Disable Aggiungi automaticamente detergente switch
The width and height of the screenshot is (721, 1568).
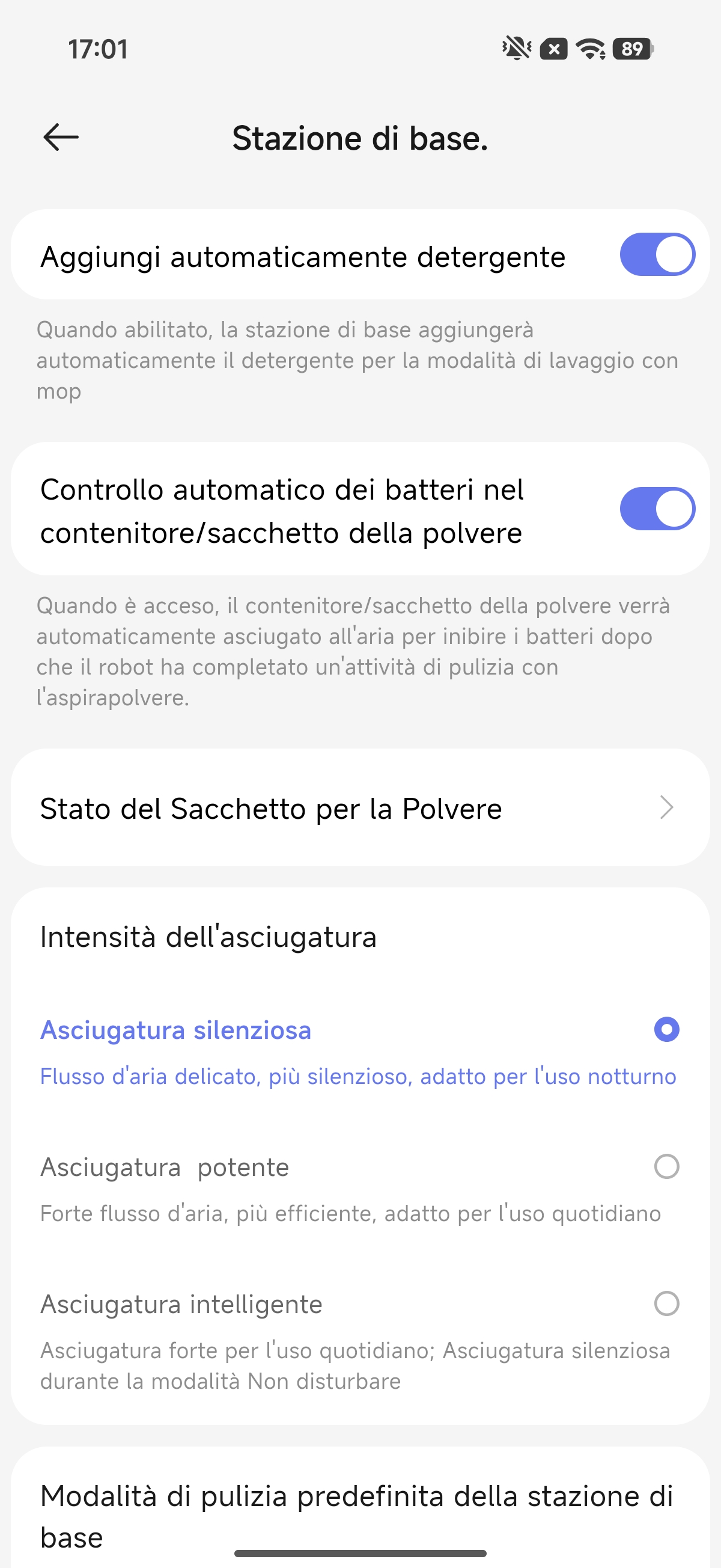pos(657,255)
